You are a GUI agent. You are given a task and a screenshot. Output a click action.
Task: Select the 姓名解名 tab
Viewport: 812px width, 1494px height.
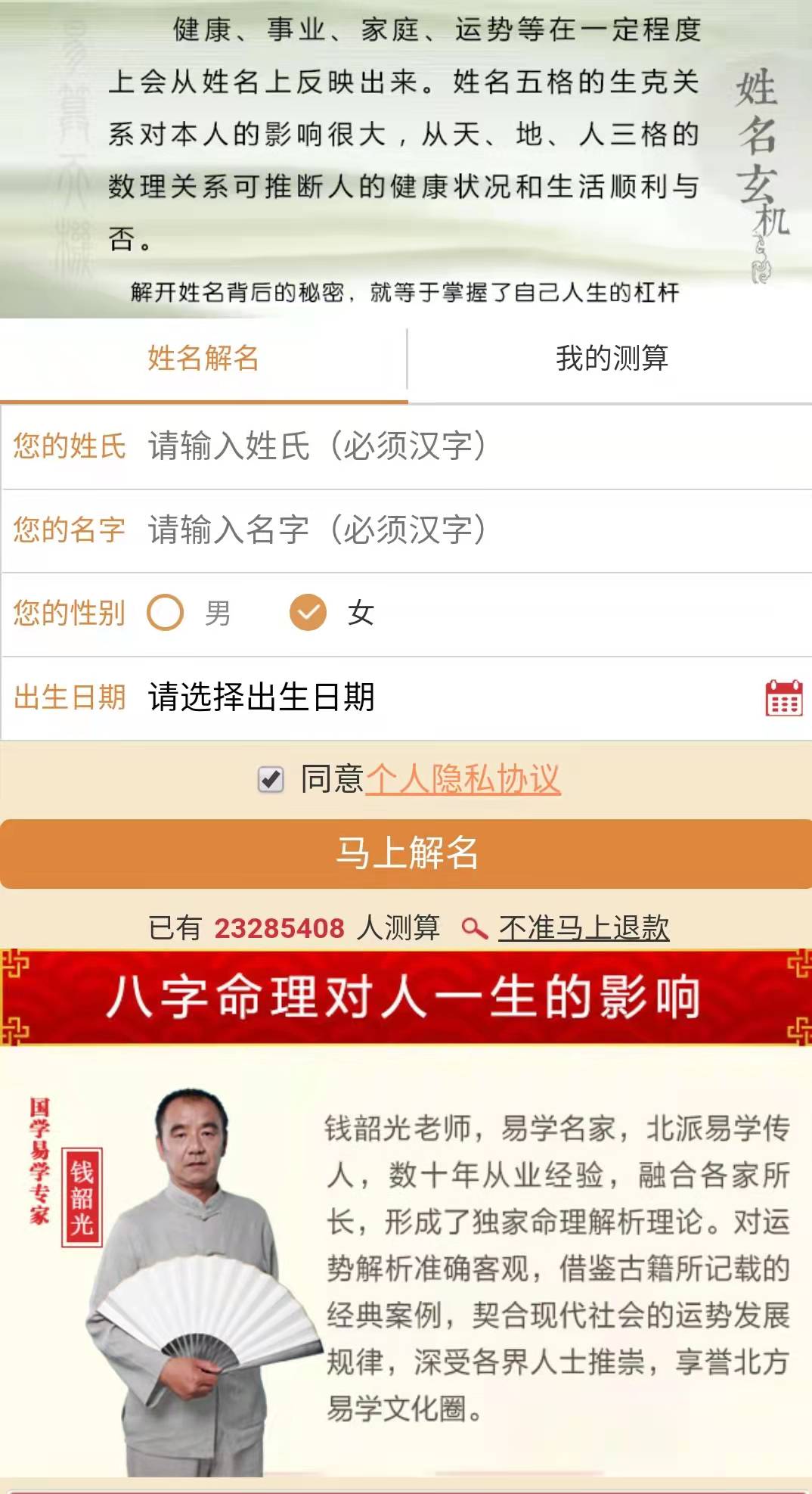point(203,359)
